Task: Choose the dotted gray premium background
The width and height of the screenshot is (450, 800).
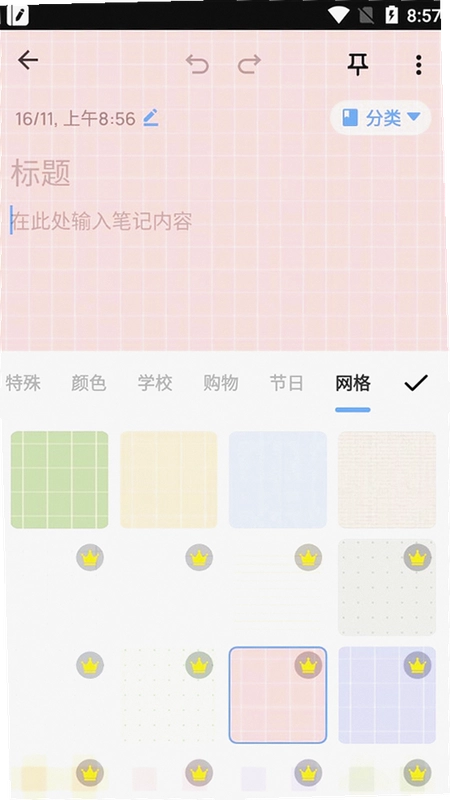Action: [x=387, y=587]
